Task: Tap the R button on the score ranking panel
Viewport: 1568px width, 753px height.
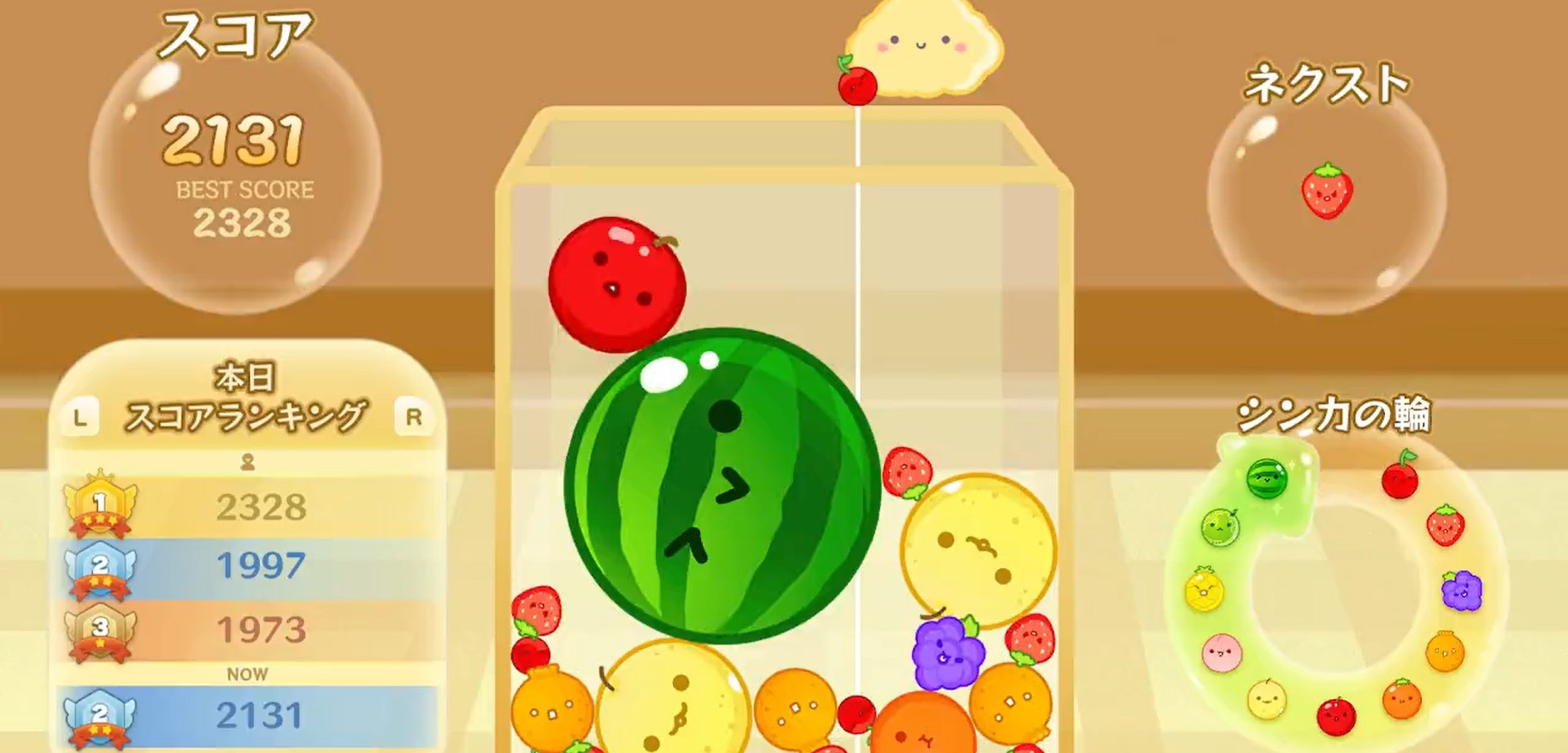Action: (x=414, y=417)
